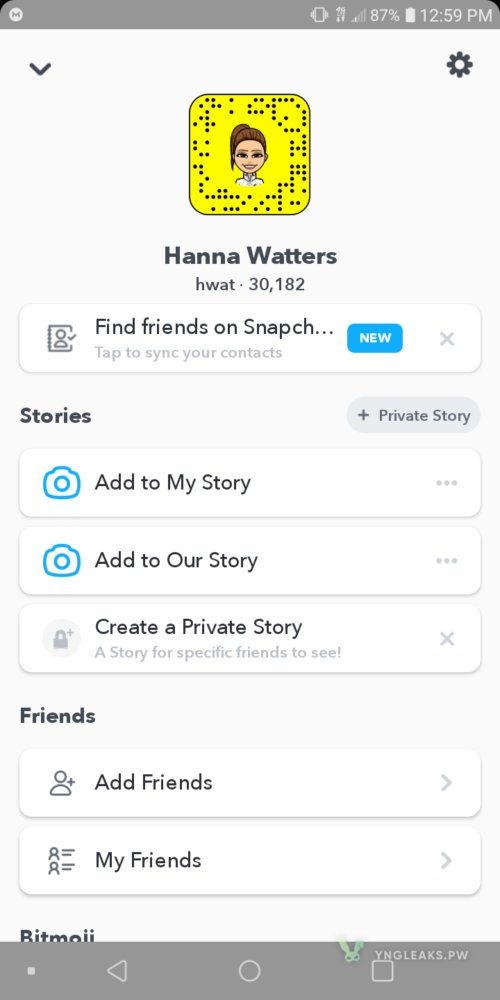Image resolution: width=500 pixels, height=1000 pixels.
Task: Select Add to My Story
Action: pyautogui.click(x=249, y=483)
